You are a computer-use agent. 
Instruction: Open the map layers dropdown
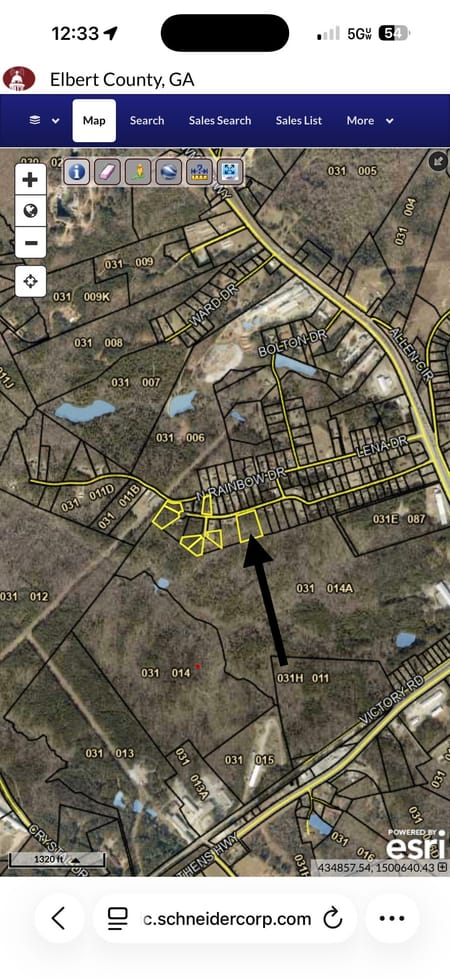44,120
